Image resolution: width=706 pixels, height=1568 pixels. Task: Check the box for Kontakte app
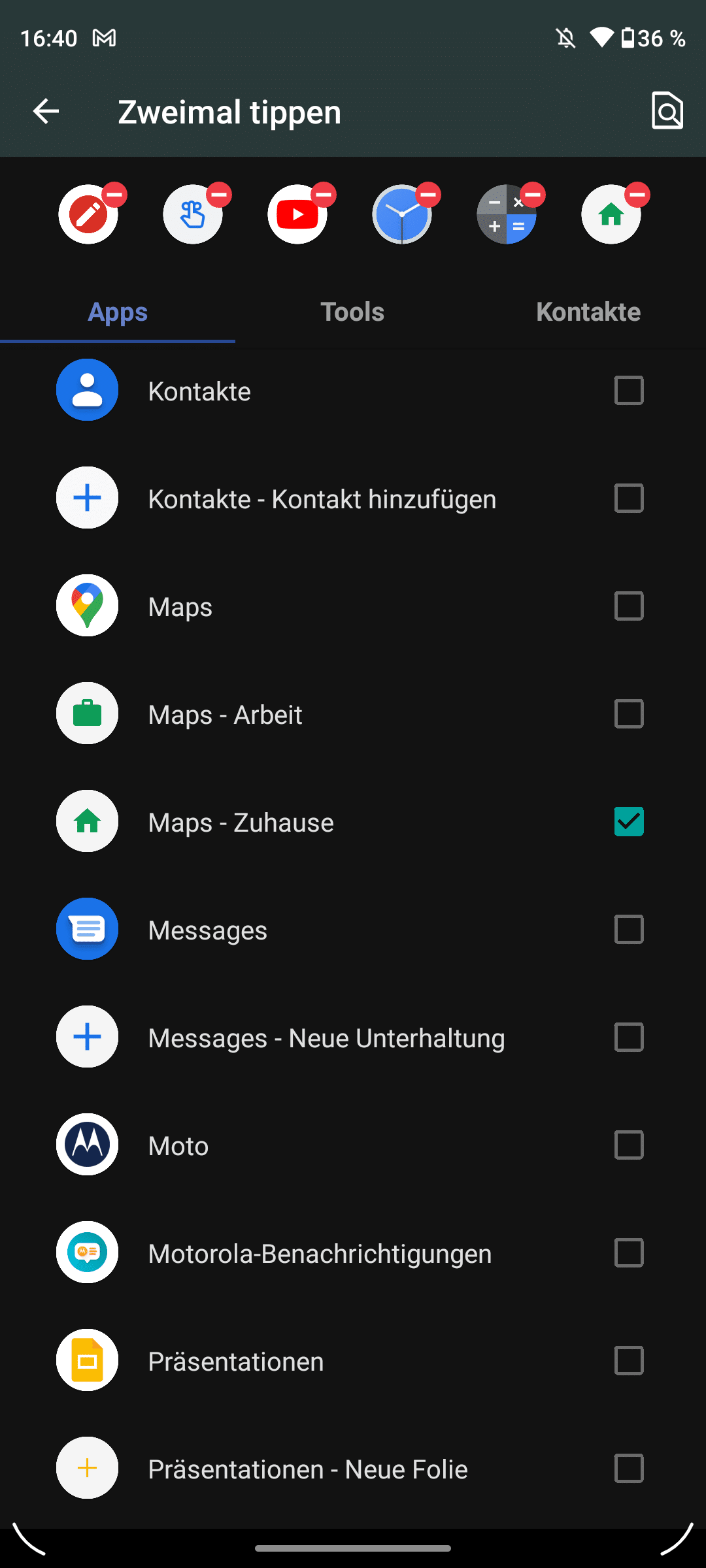(629, 391)
